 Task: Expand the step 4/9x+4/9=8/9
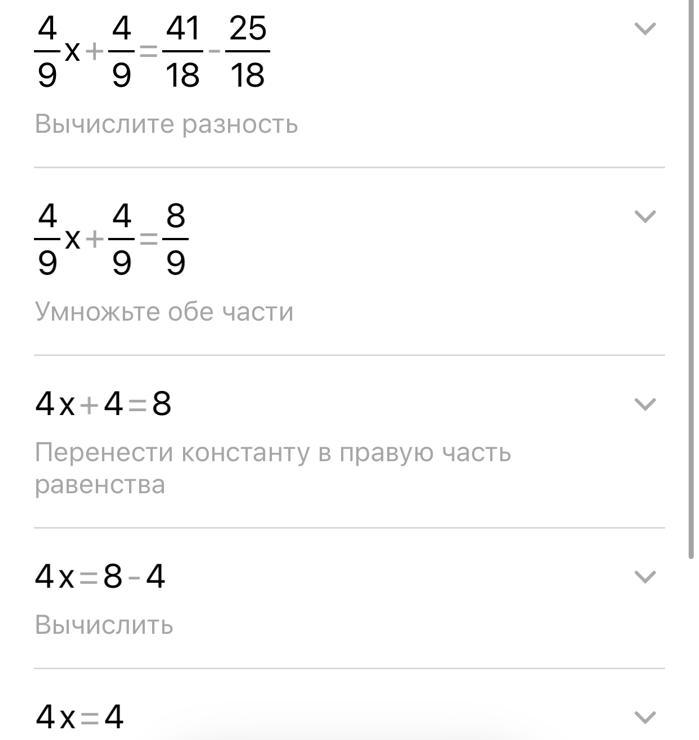click(645, 216)
